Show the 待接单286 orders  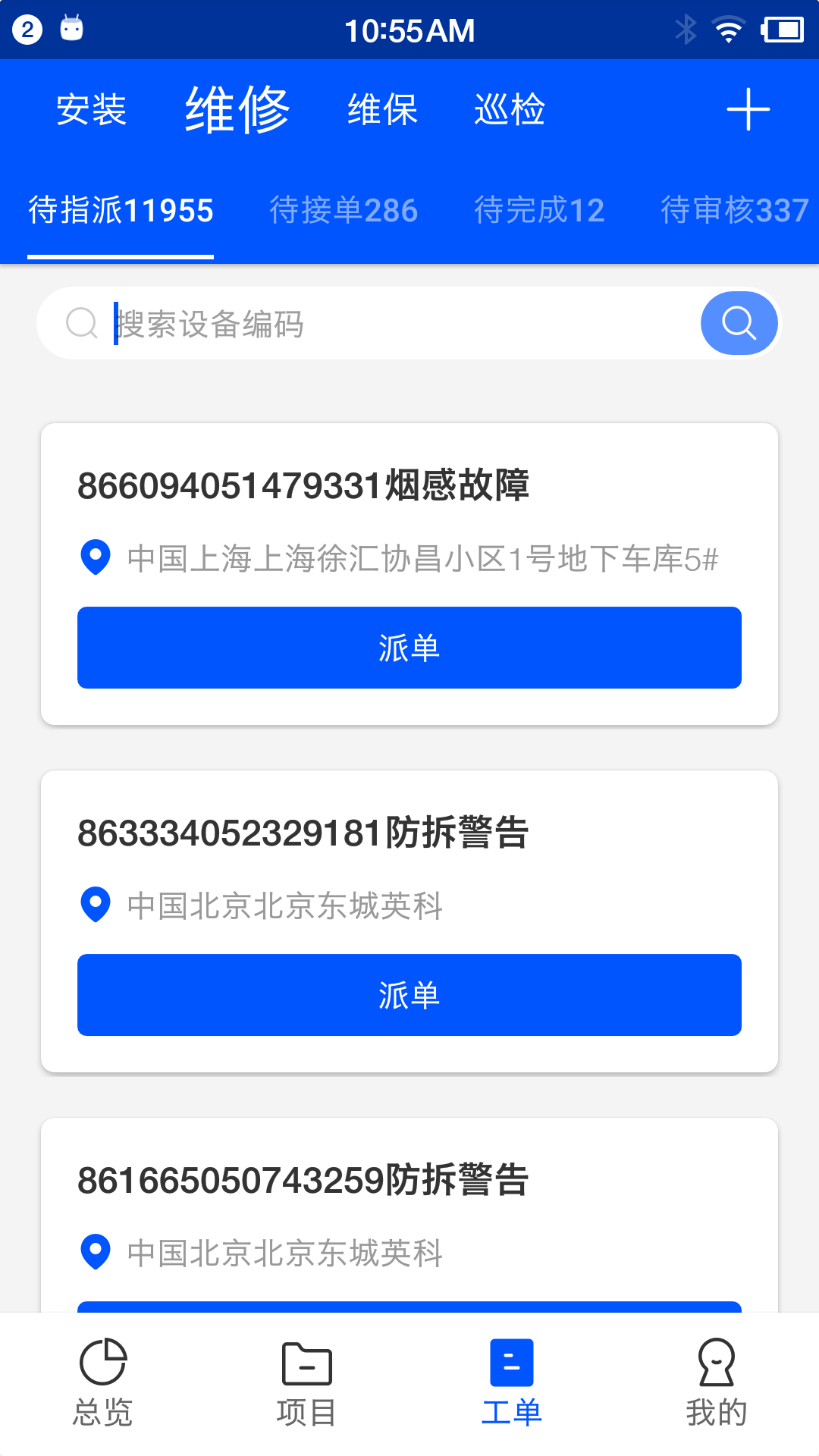click(344, 211)
